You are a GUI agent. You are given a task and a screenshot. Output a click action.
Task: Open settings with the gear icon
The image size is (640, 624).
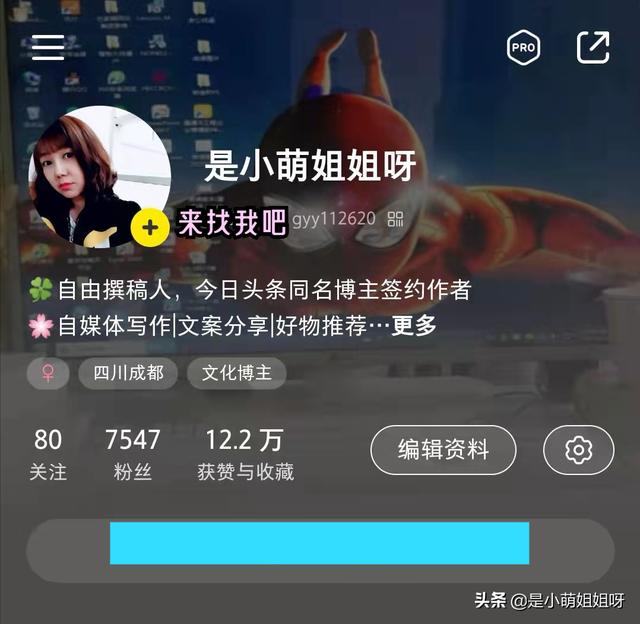tap(578, 450)
